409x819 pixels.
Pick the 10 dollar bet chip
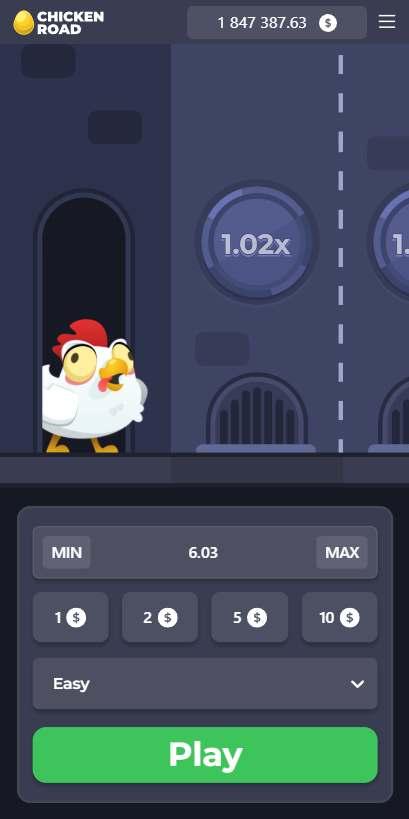coord(340,617)
